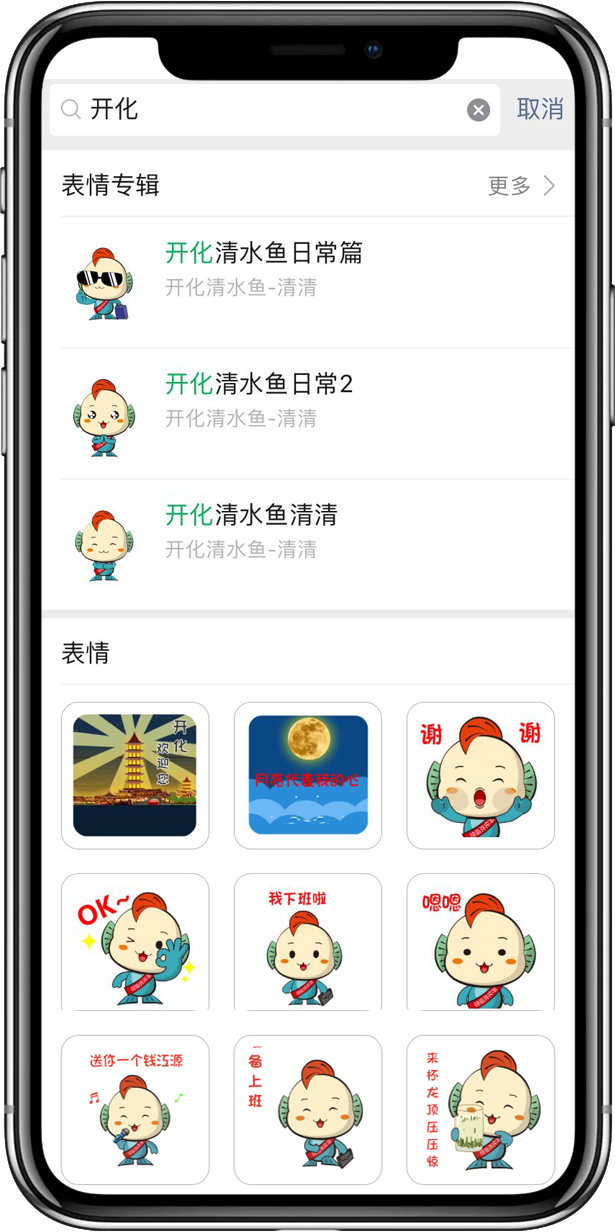The width and height of the screenshot is (615, 1232).
Task: Choose the 谢谢 fish sticker
Action: pyautogui.click(x=480, y=775)
